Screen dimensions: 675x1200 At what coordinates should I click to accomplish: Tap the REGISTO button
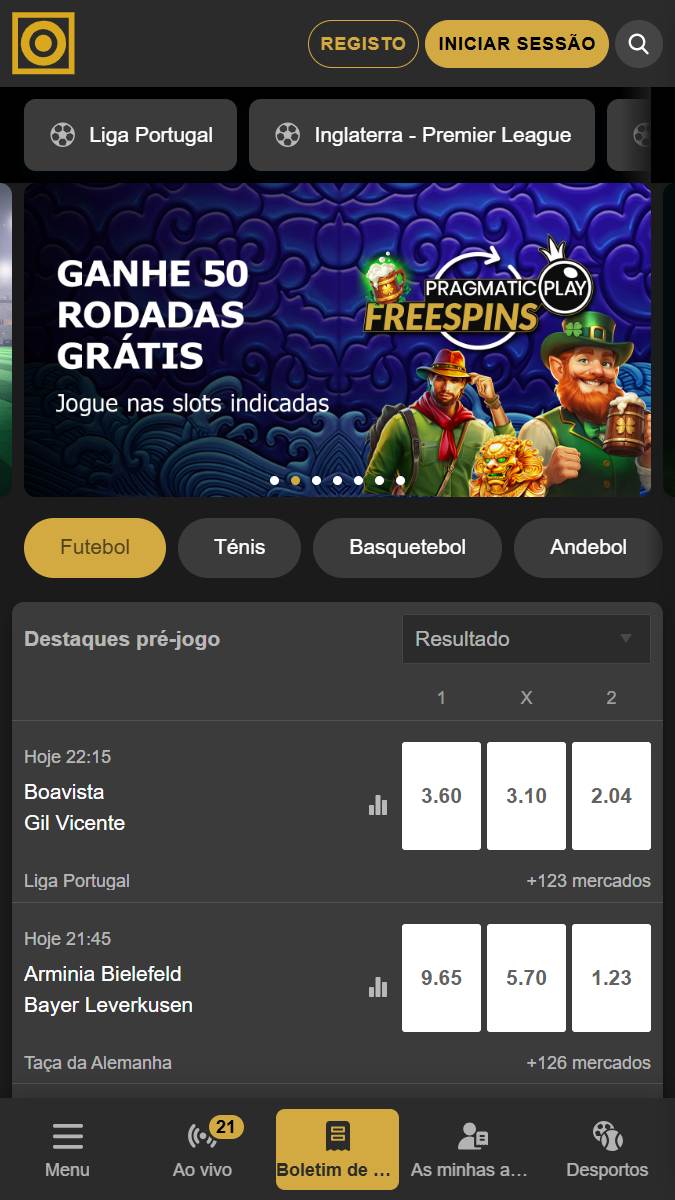click(363, 44)
